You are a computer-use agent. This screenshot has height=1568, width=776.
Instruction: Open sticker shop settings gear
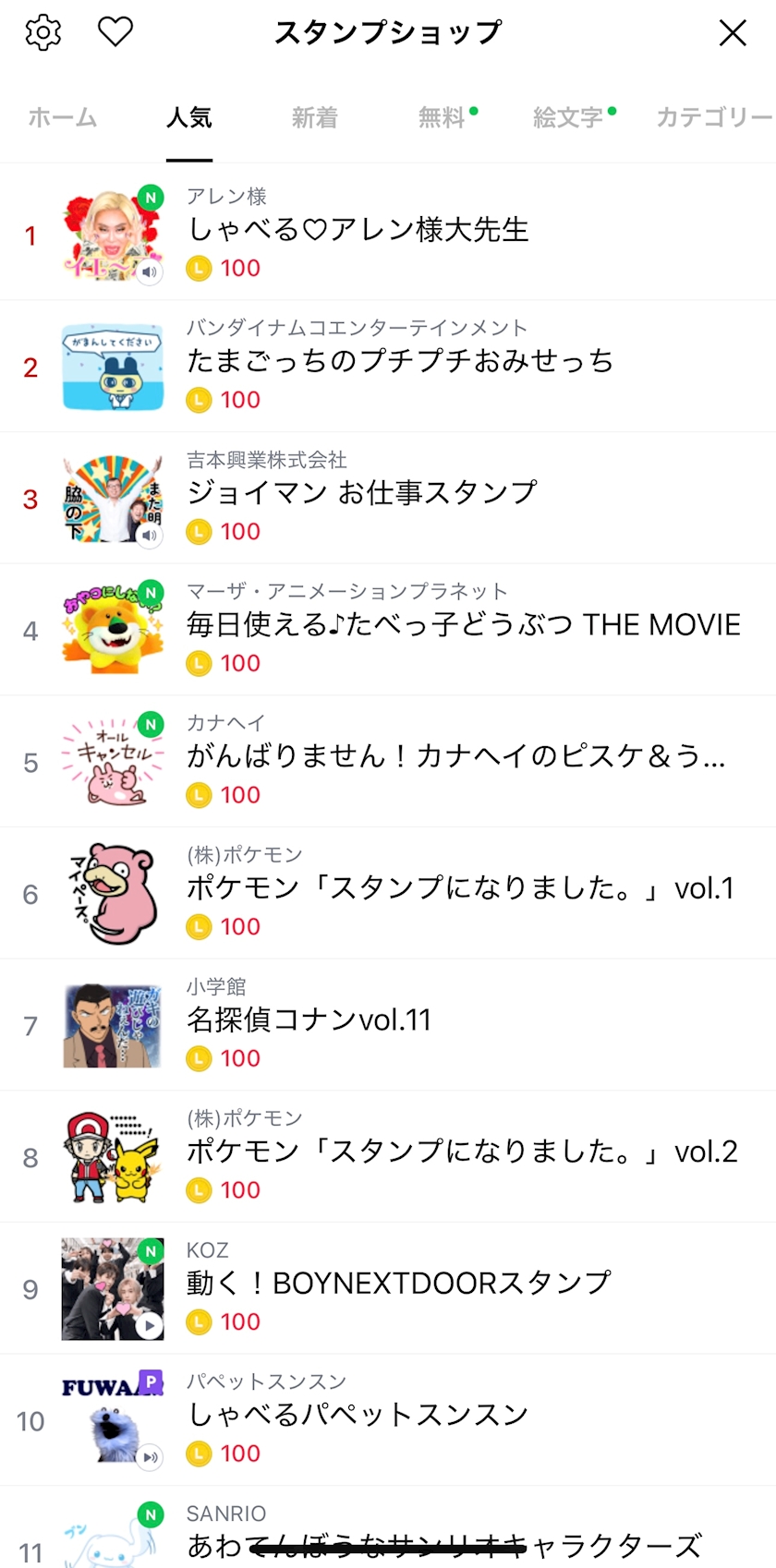(x=42, y=32)
